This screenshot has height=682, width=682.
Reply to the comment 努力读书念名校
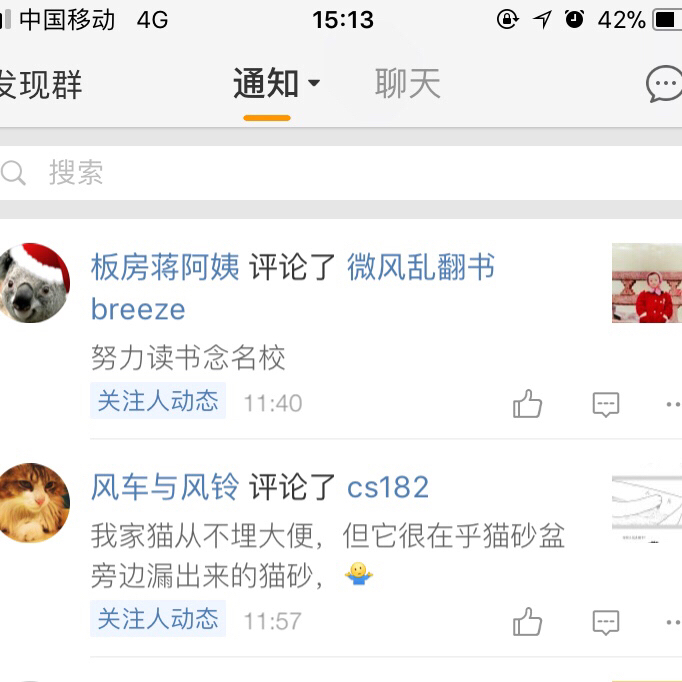(605, 404)
